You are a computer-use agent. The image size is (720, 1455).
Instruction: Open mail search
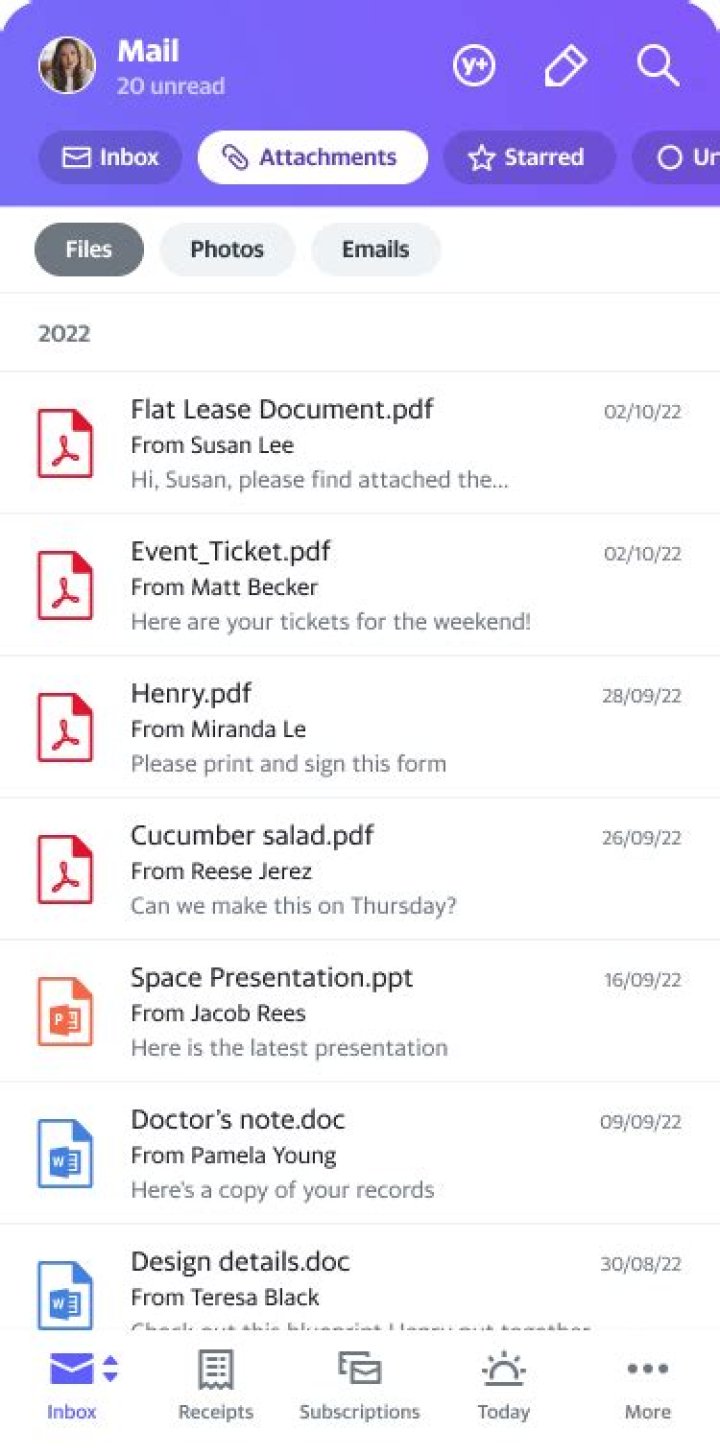tap(658, 66)
